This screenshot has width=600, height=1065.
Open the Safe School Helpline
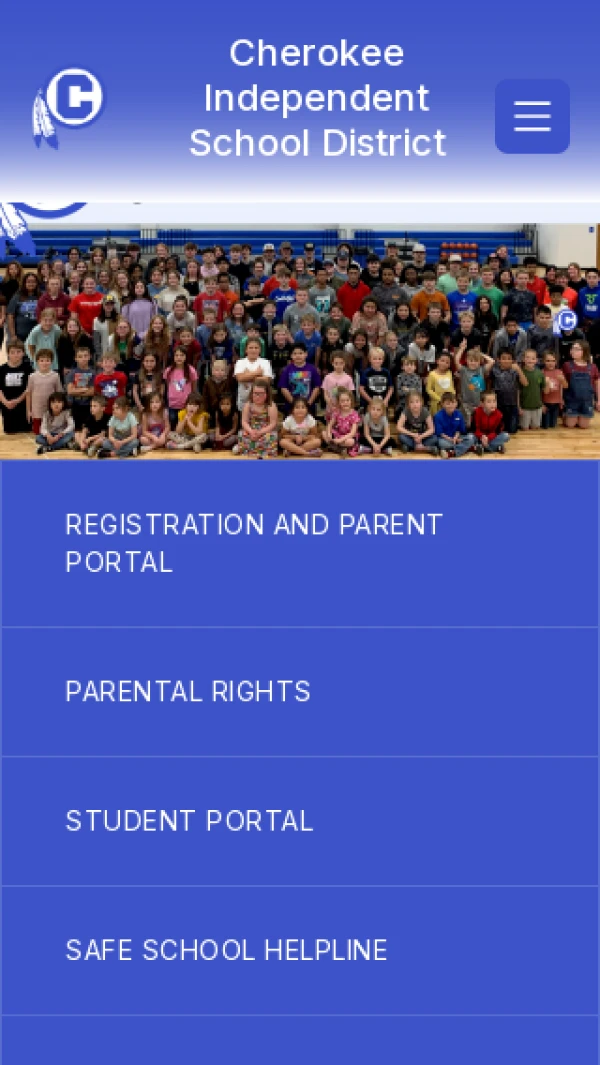coord(300,950)
